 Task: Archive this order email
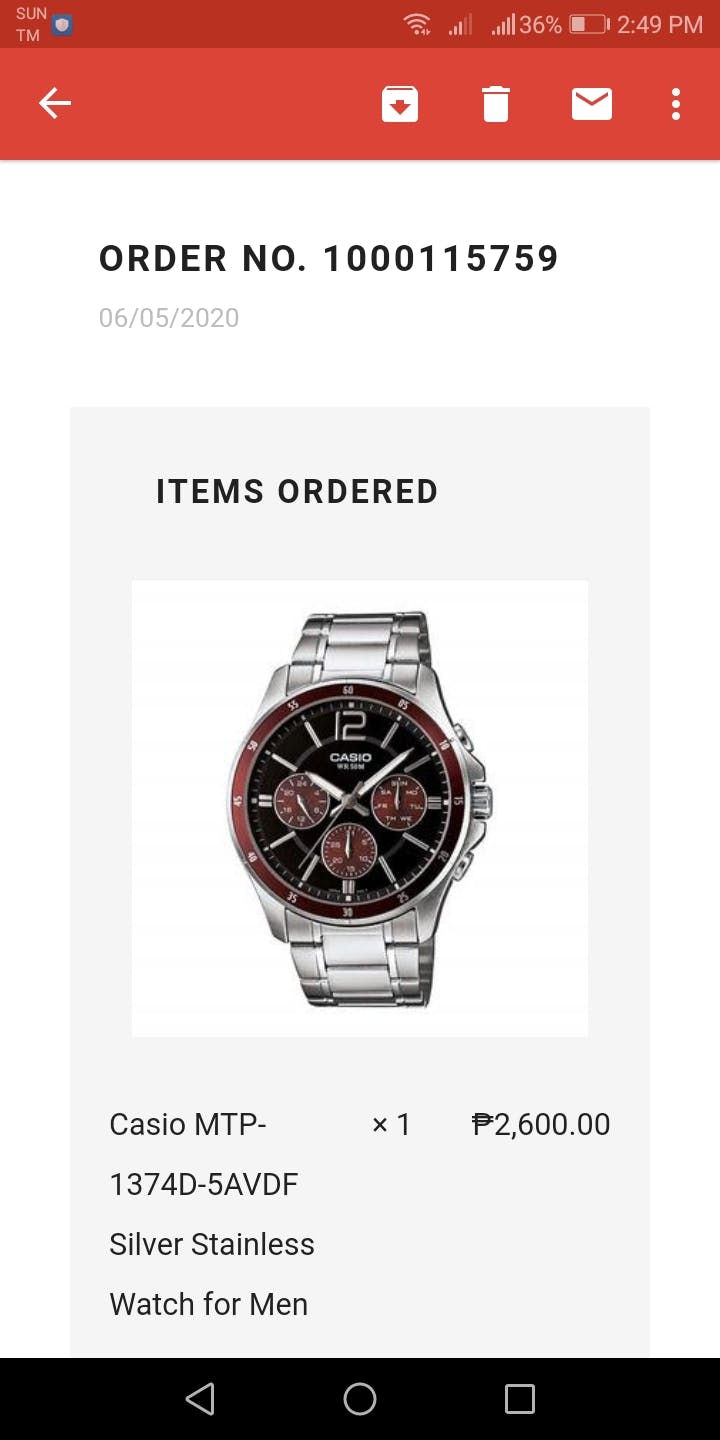click(399, 104)
